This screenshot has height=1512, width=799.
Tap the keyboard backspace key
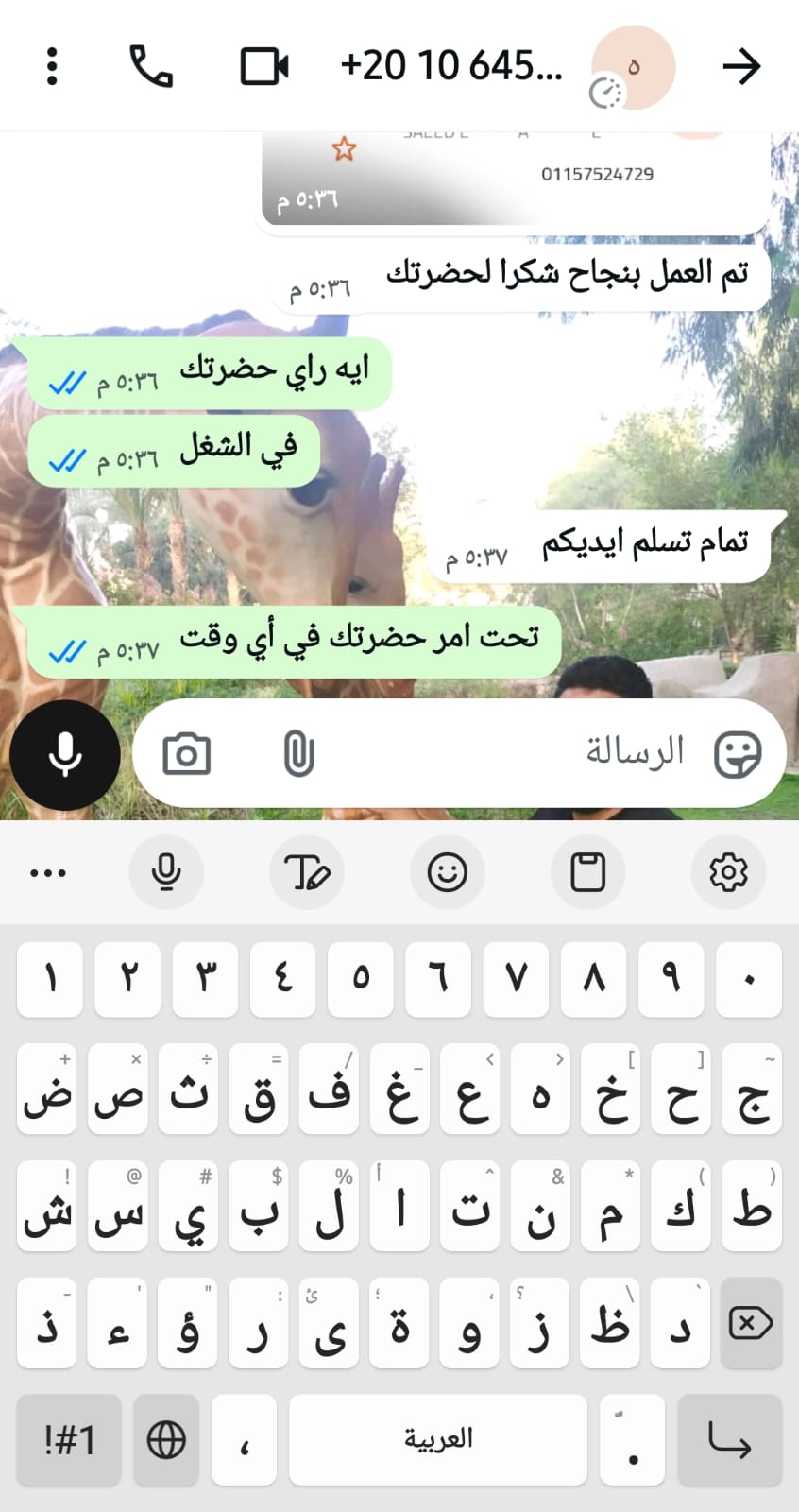click(751, 1323)
